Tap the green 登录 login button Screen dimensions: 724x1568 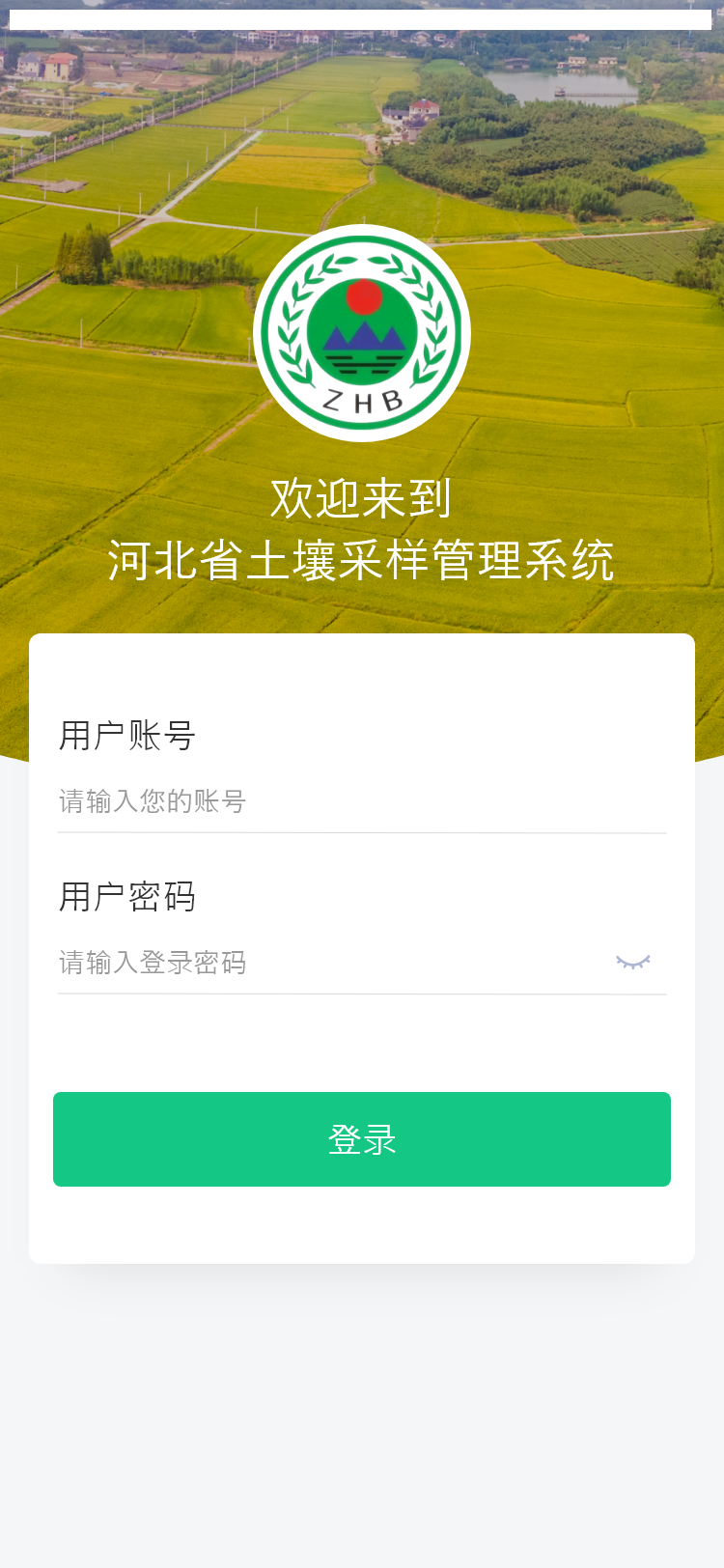362,1139
